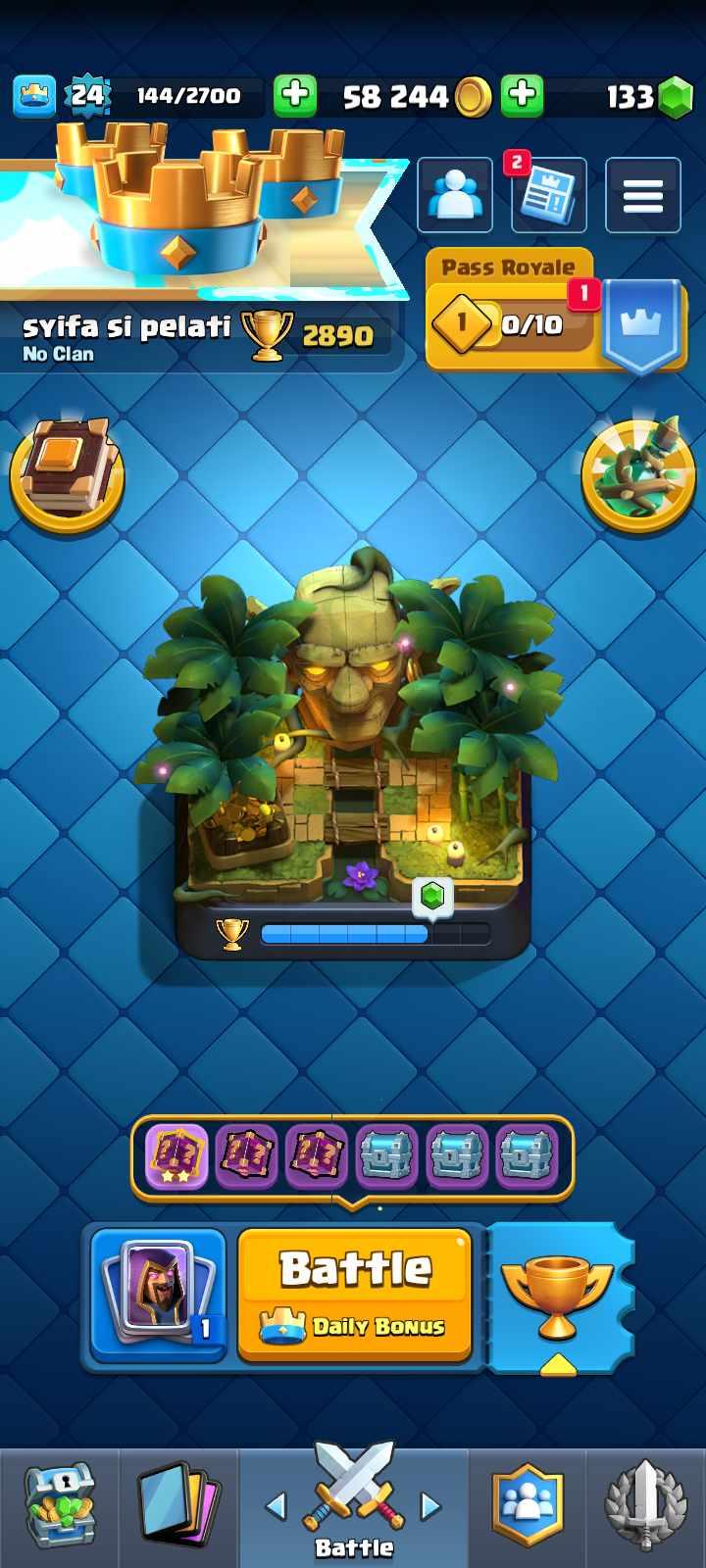Start a match with the Battle button

tap(355, 1294)
